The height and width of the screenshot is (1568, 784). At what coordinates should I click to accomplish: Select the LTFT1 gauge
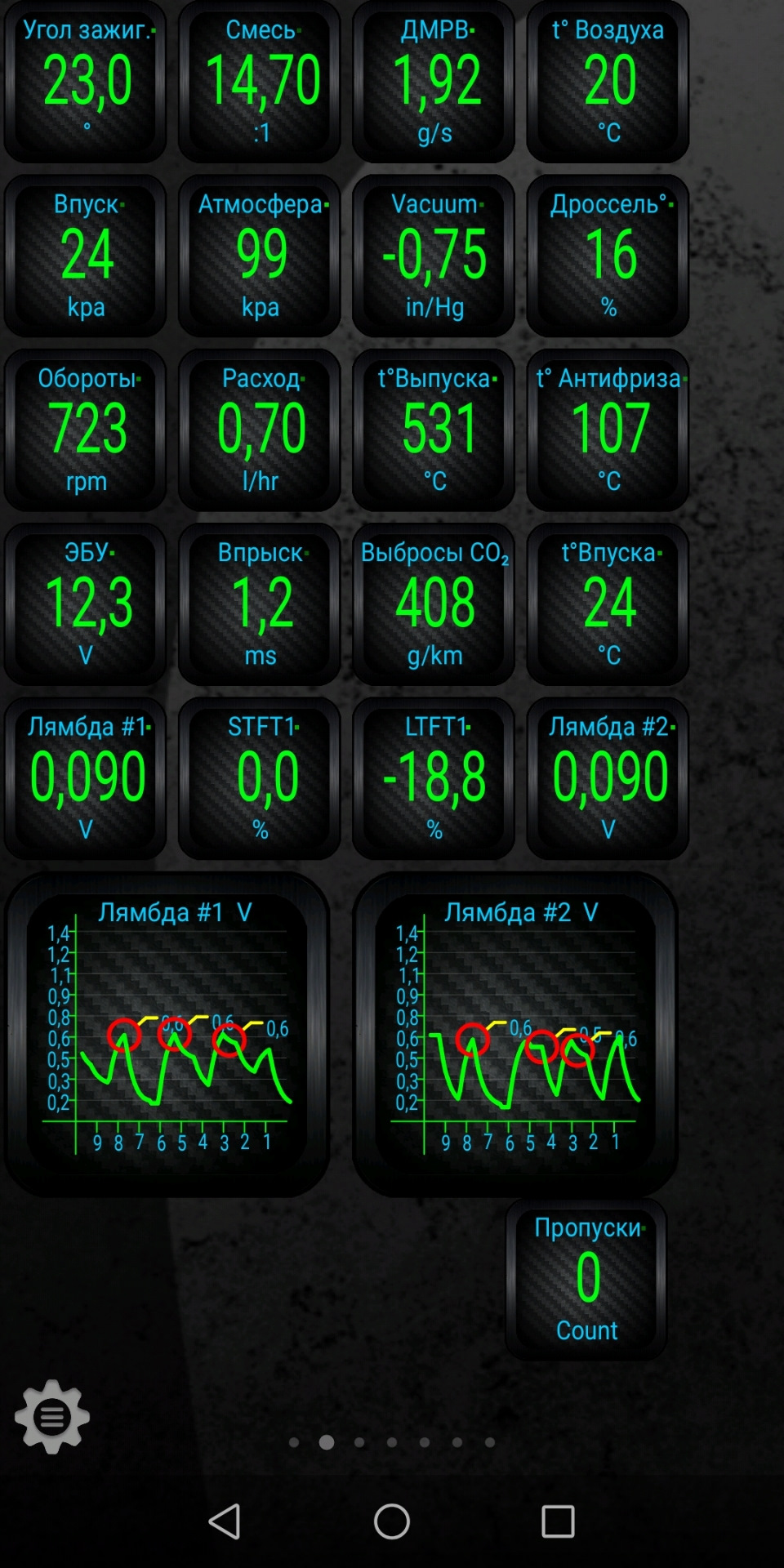click(x=434, y=777)
